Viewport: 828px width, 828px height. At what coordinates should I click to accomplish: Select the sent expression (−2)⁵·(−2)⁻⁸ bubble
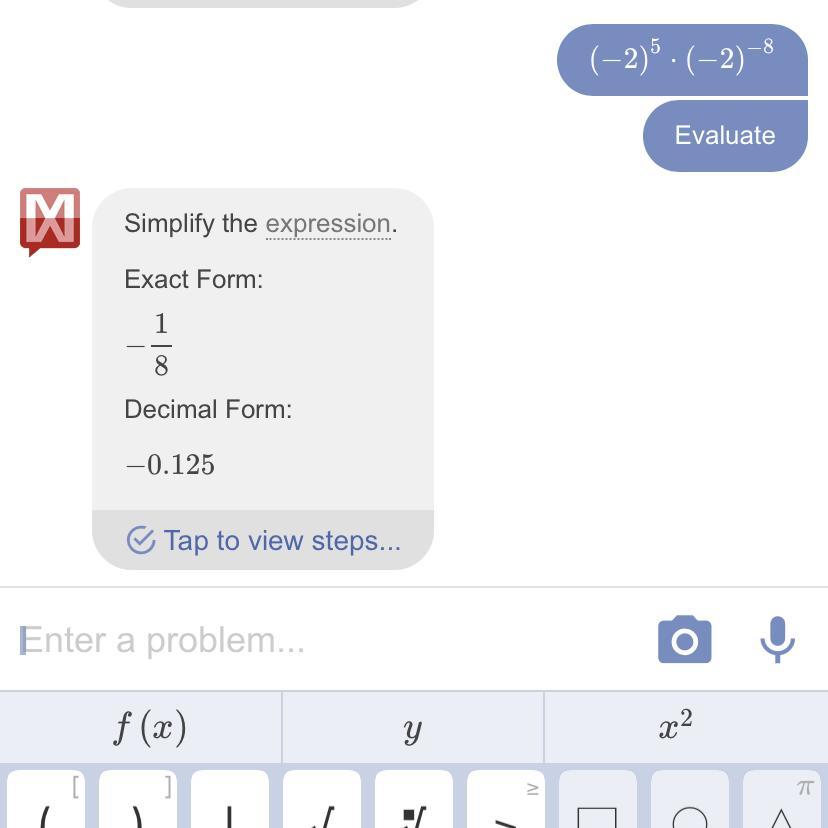(682, 60)
